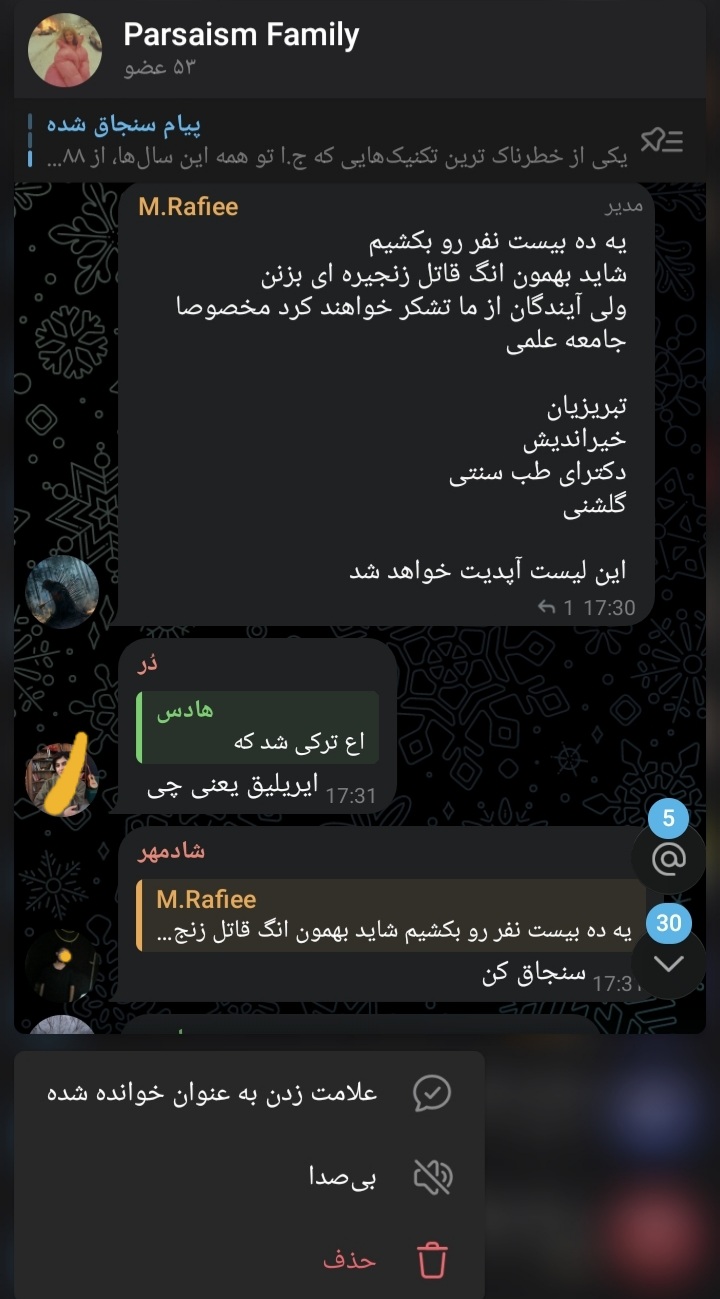
Task: View M.Rafiee's avatar next to the long message
Action: tap(62, 591)
